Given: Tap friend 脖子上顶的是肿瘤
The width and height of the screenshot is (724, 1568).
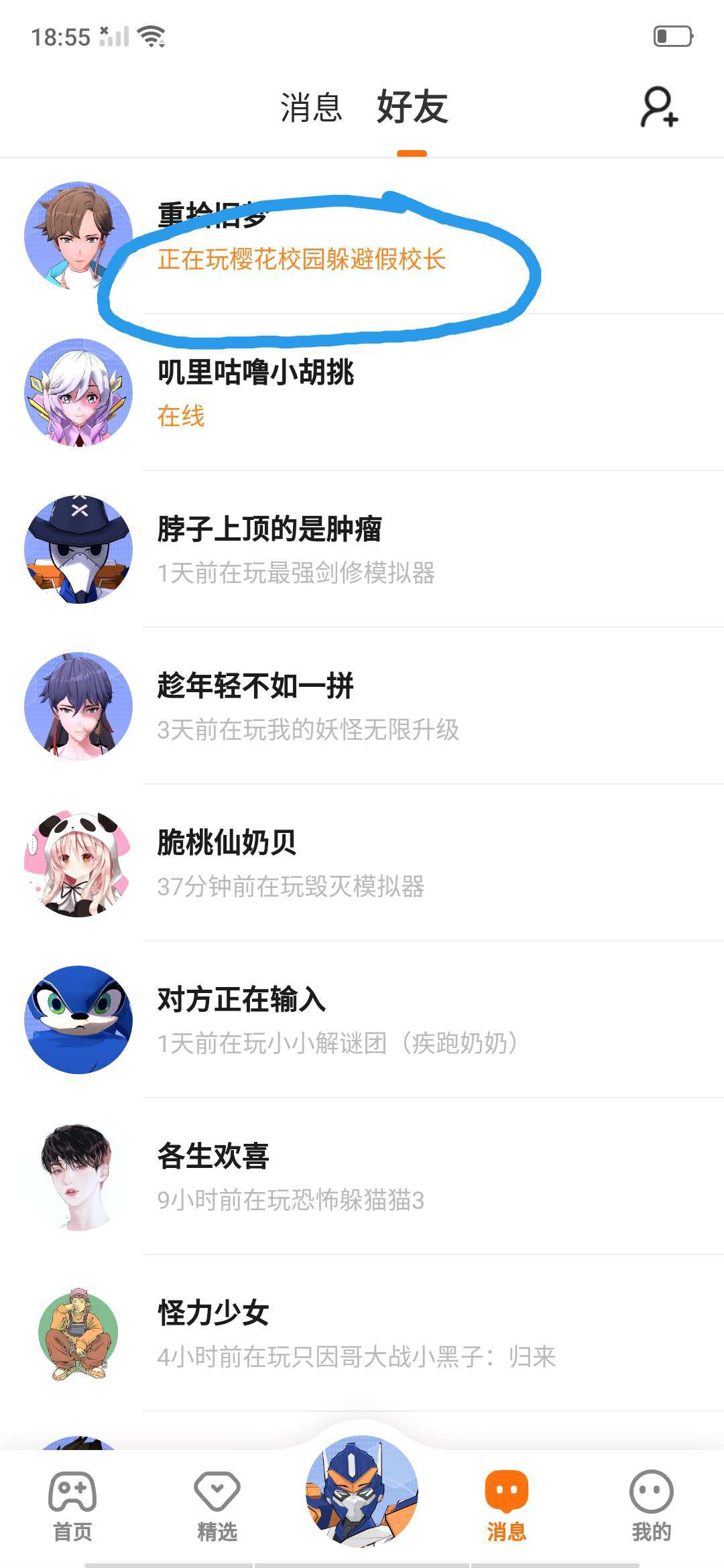Looking at the screenshot, I should click(x=362, y=549).
